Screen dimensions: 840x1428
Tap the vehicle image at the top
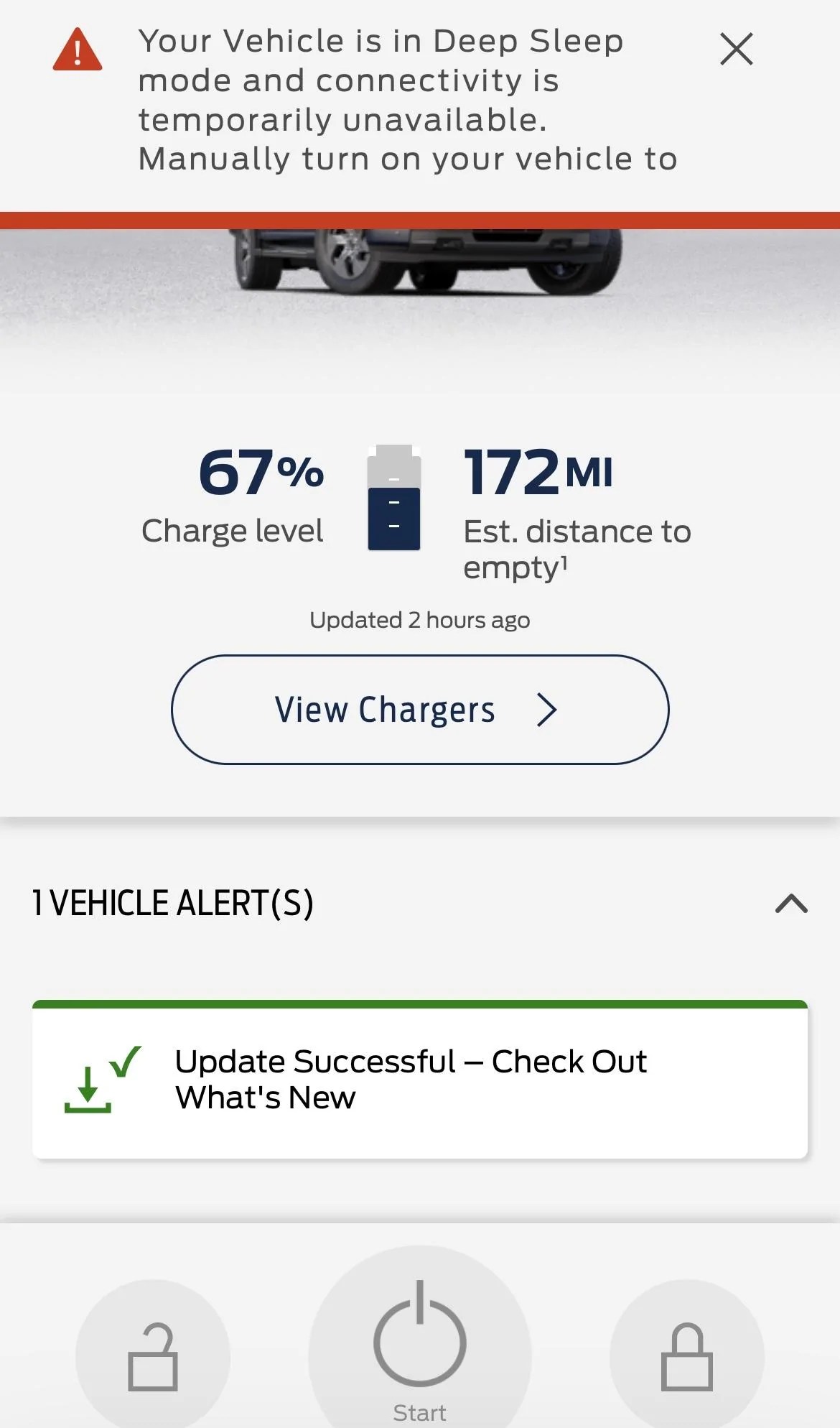click(x=420, y=266)
